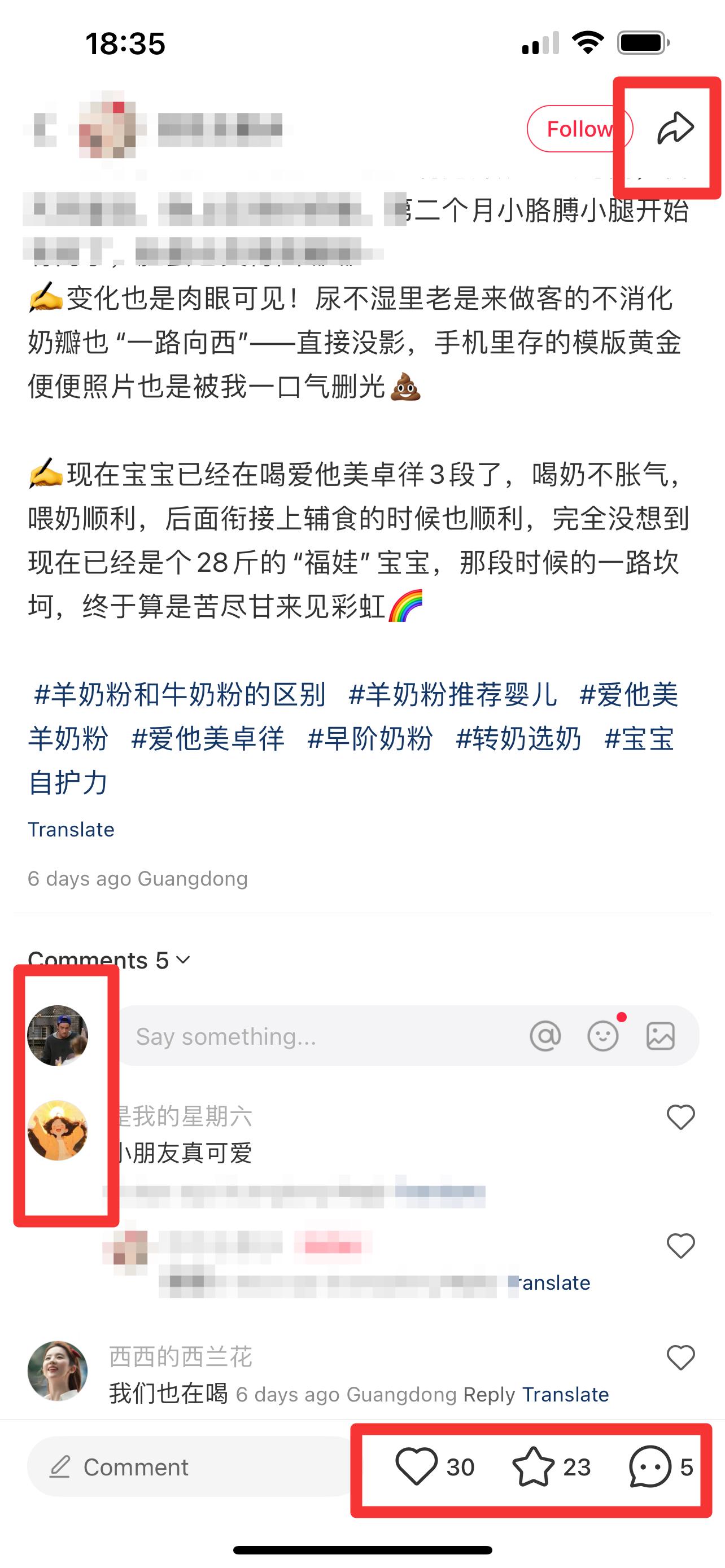Like 西西的西兰花's comment
This screenshot has height=1568, width=725.
coord(680,1357)
